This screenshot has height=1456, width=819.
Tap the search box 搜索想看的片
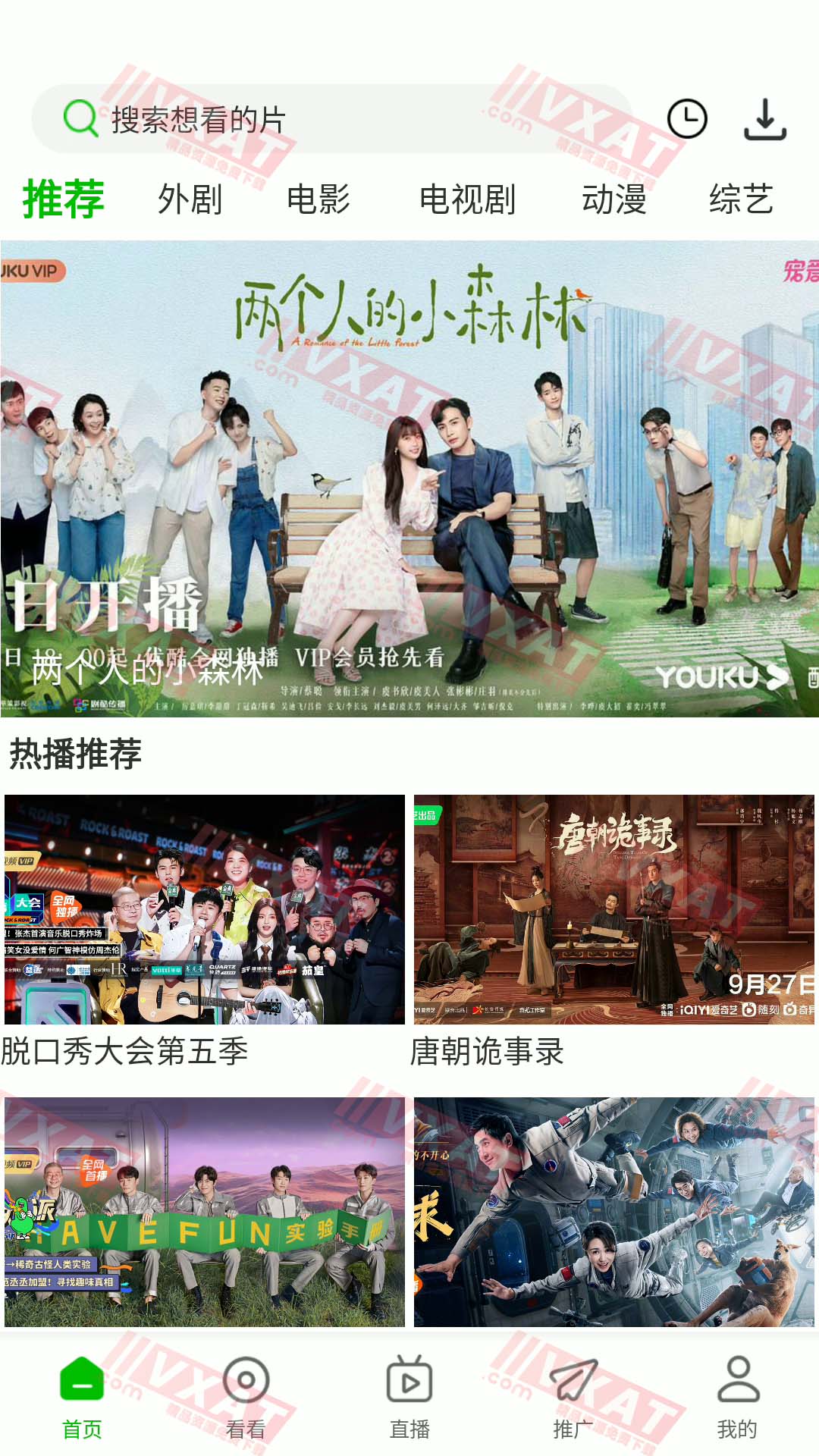tap(334, 119)
